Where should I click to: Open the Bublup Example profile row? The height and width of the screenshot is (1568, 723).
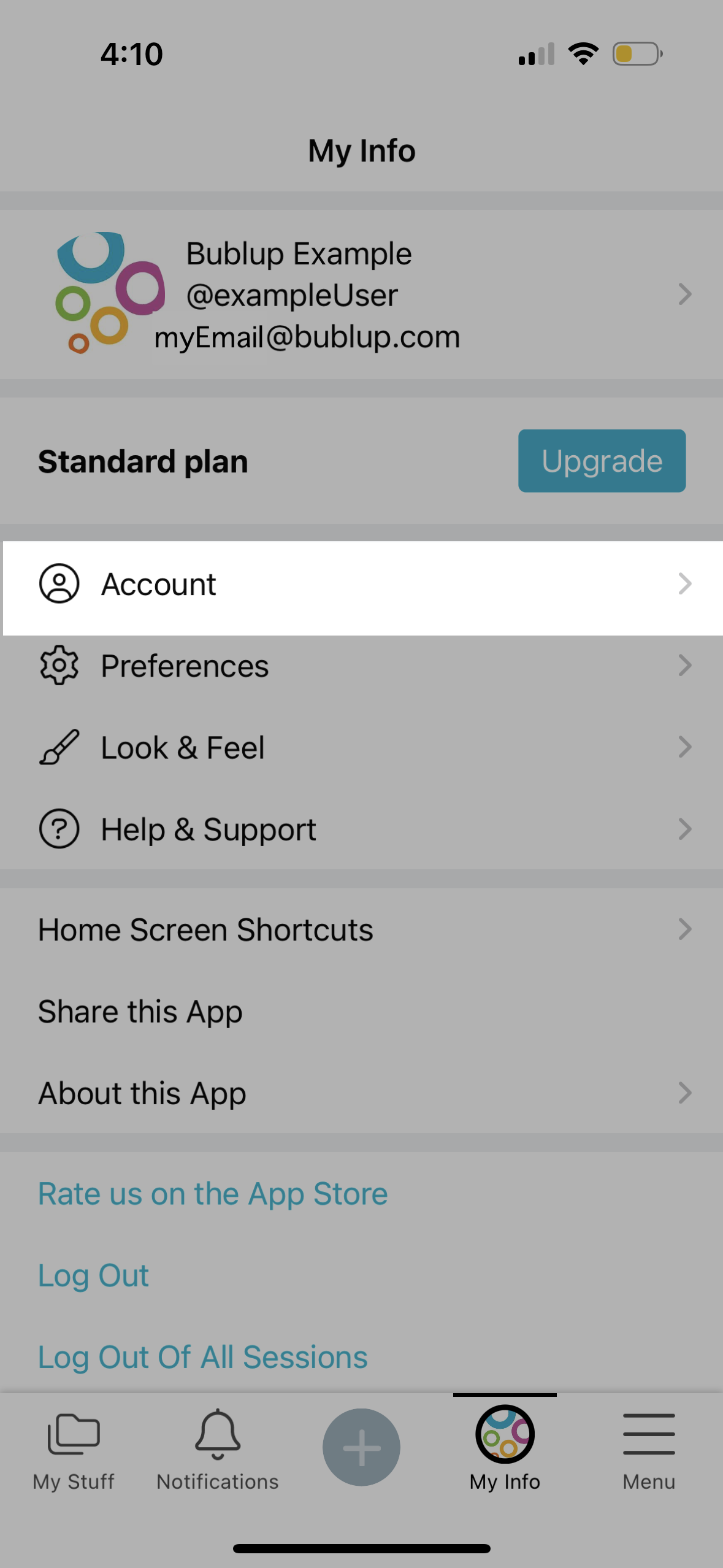[361, 294]
